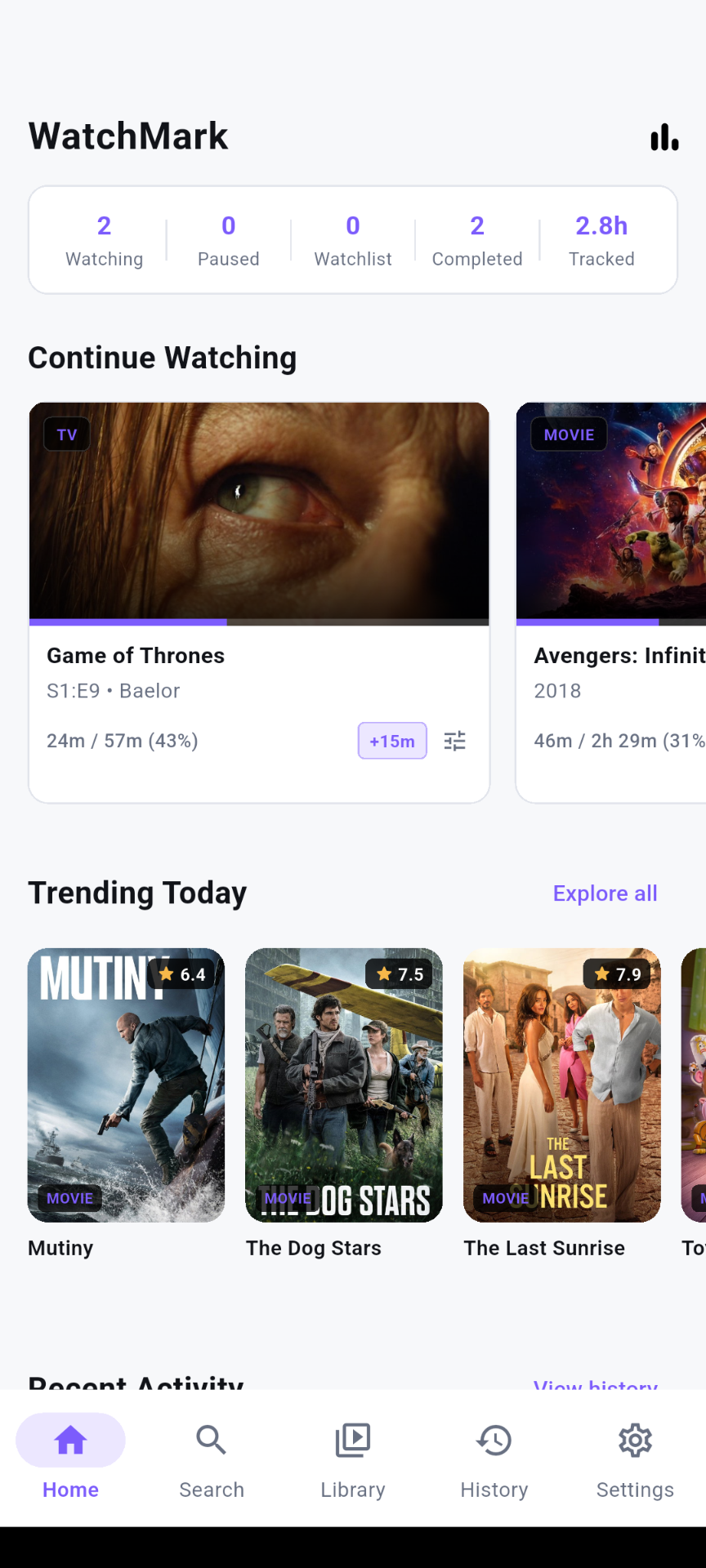Switch to the History tab

(x=494, y=1459)
